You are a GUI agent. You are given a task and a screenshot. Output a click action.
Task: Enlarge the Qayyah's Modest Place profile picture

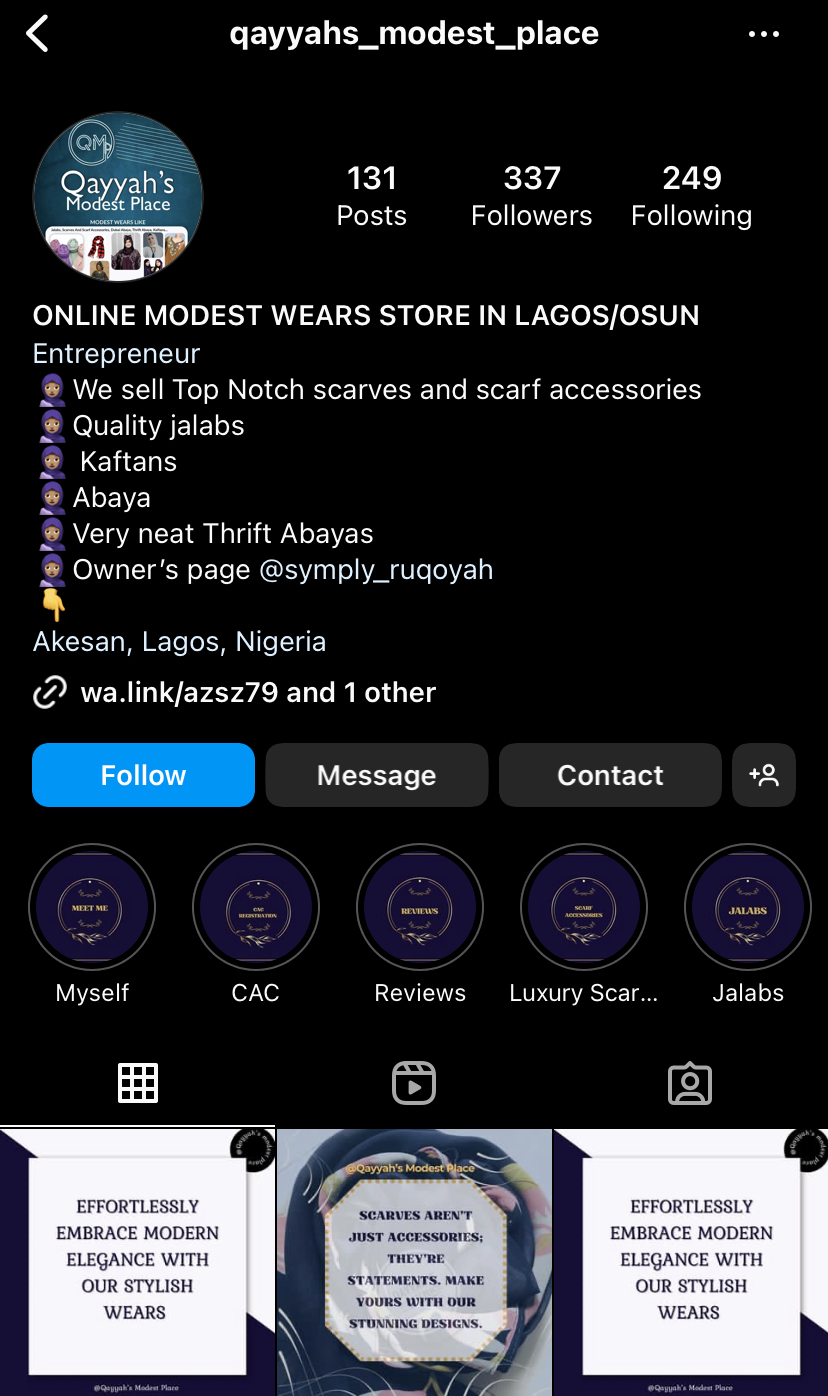[118, 197]
